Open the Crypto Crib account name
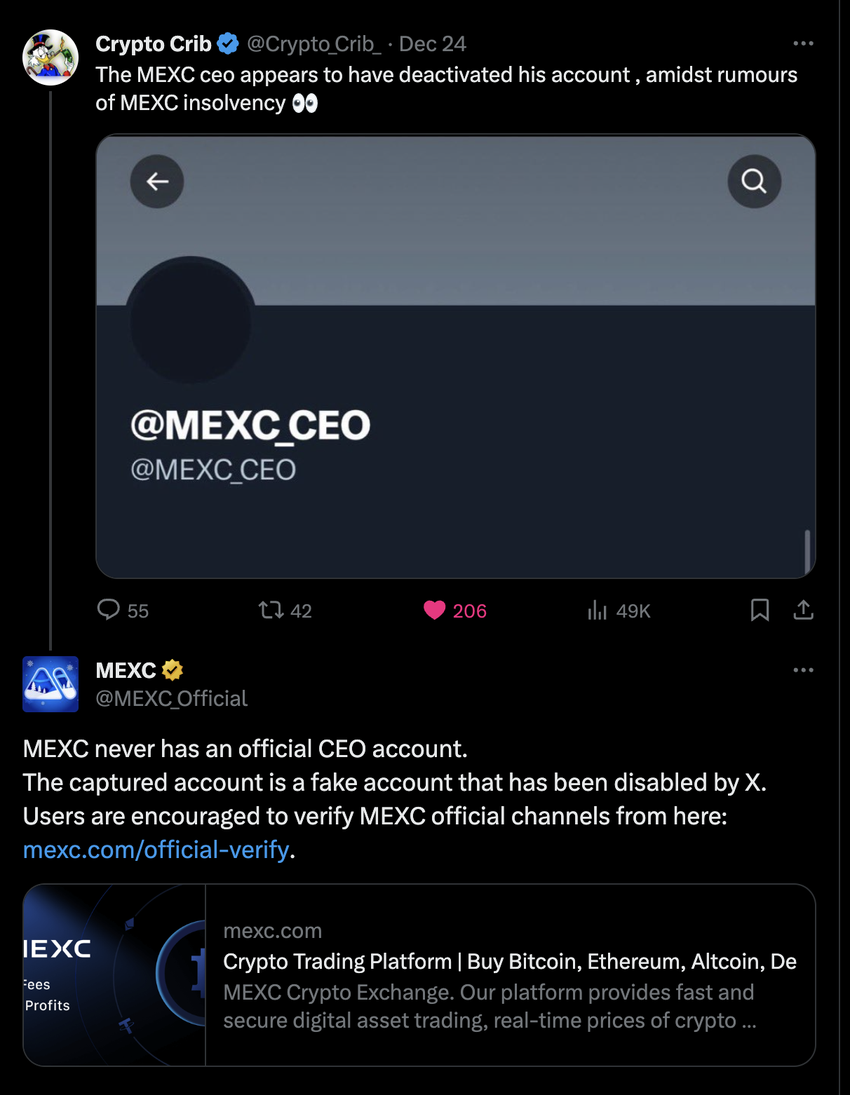This screenshot has height=1095, width=850. (x=153, y=44)
